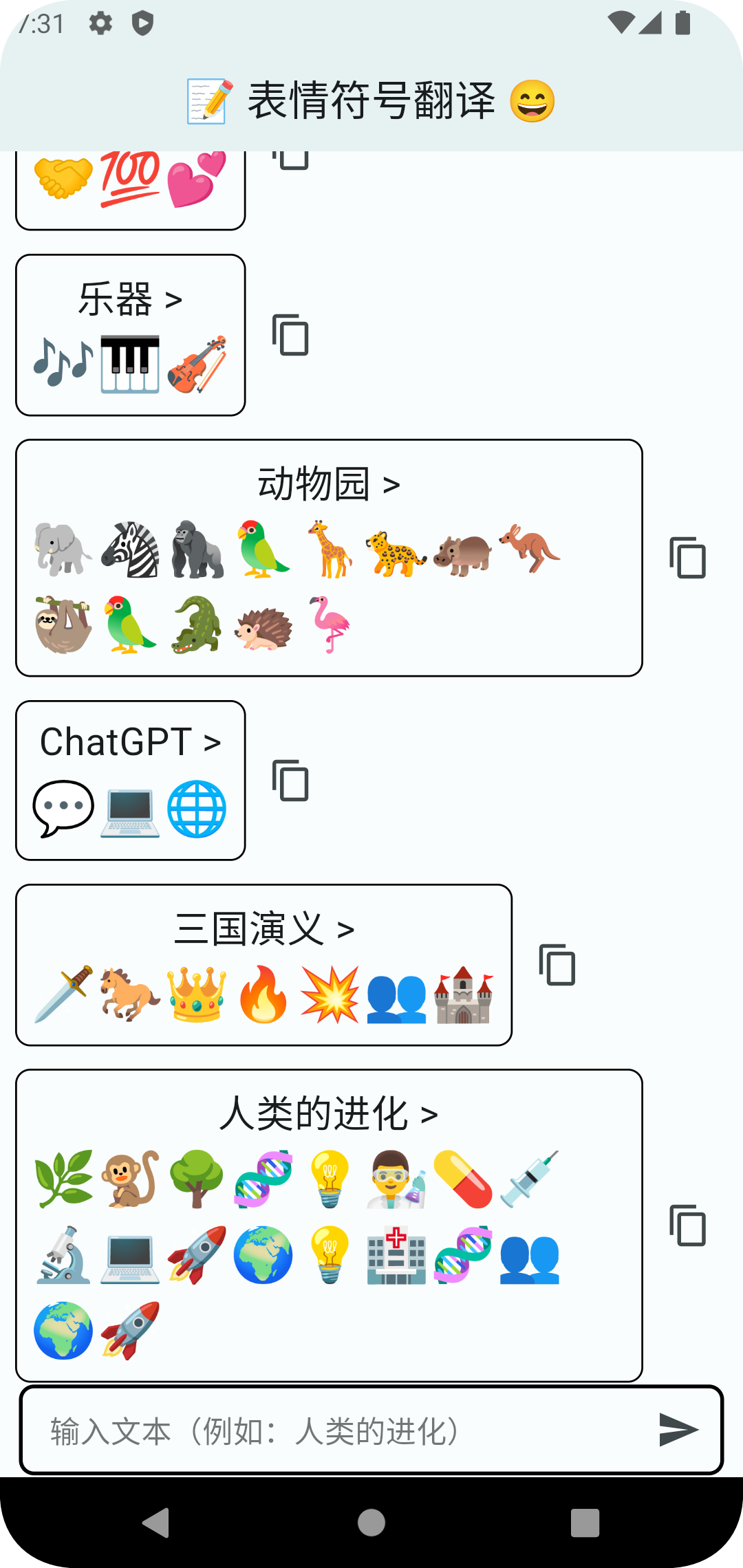Copy the 乐器 emoji translation

290,335
